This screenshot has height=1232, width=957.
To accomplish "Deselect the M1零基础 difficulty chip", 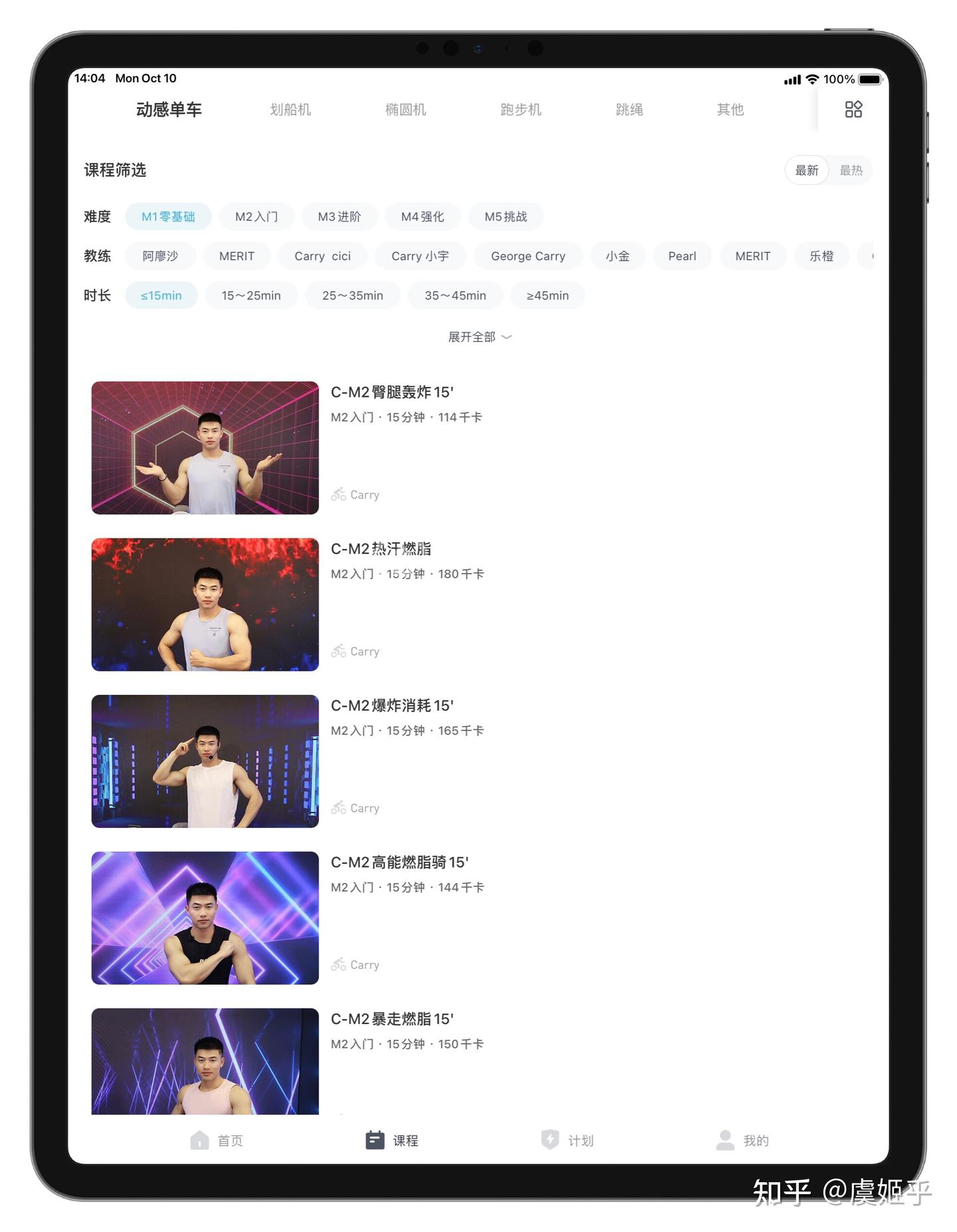I will click(168, 216).
